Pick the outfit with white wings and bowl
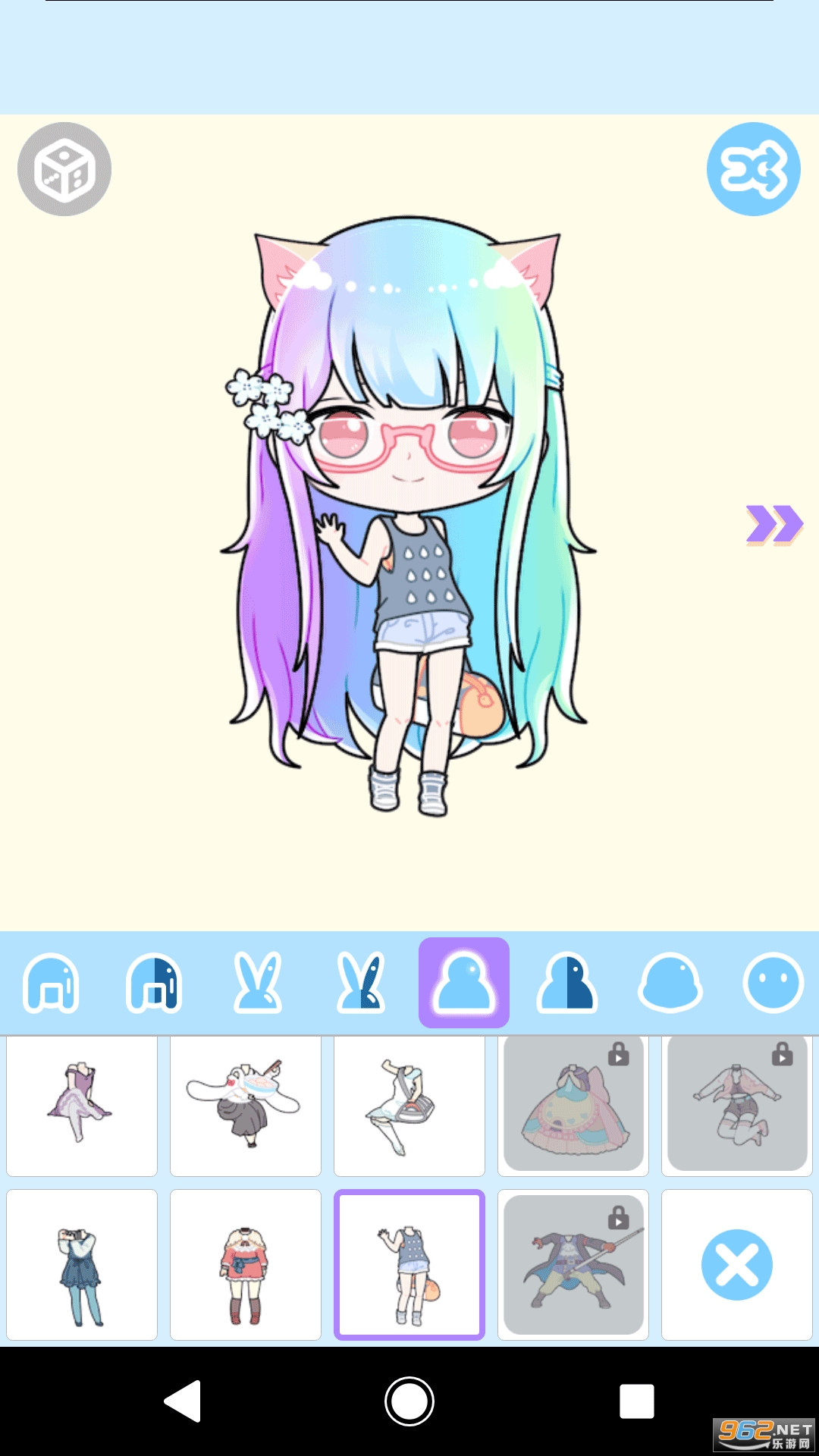The height and width of the screenshot is (1456, 819). click(x=246, y=1105)
